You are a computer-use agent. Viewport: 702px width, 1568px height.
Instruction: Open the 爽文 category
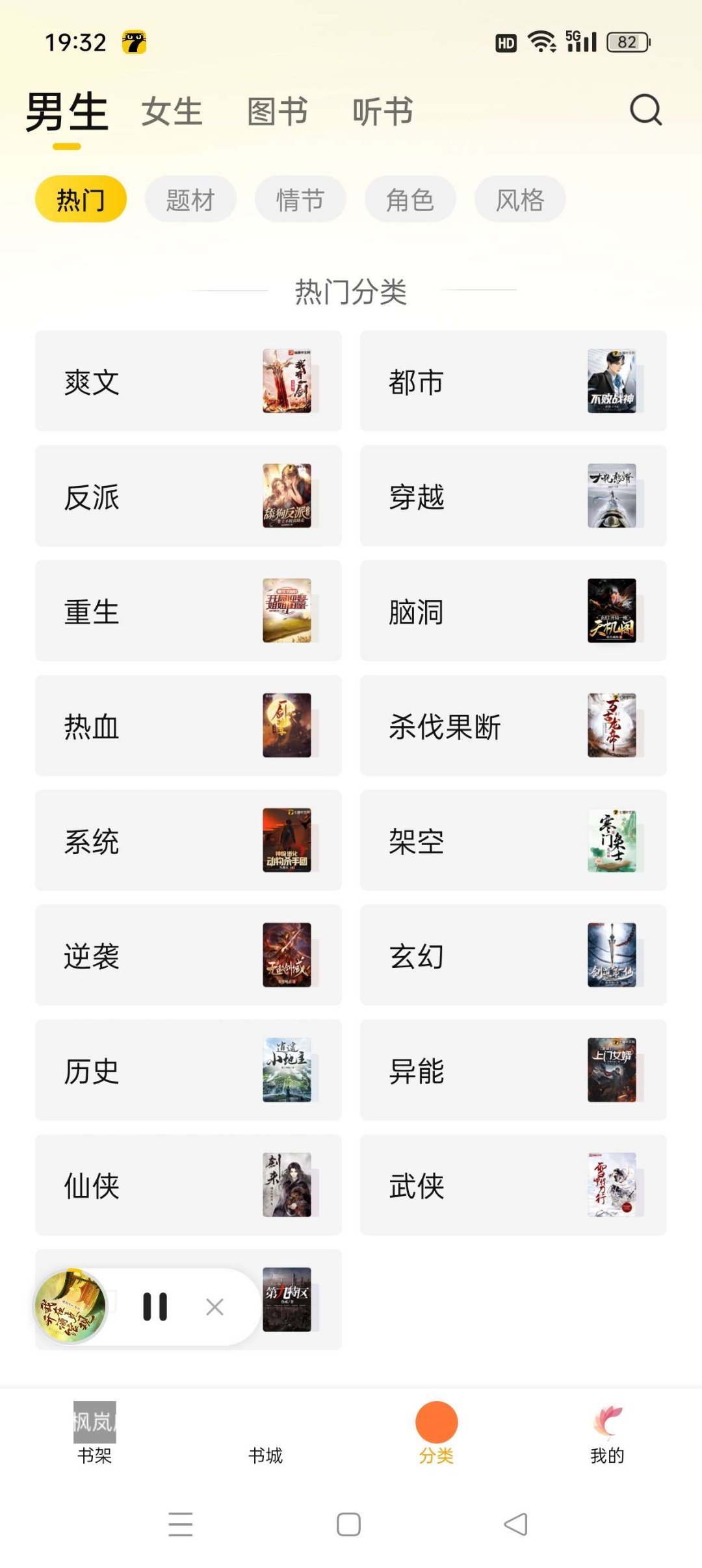point(188,381)
